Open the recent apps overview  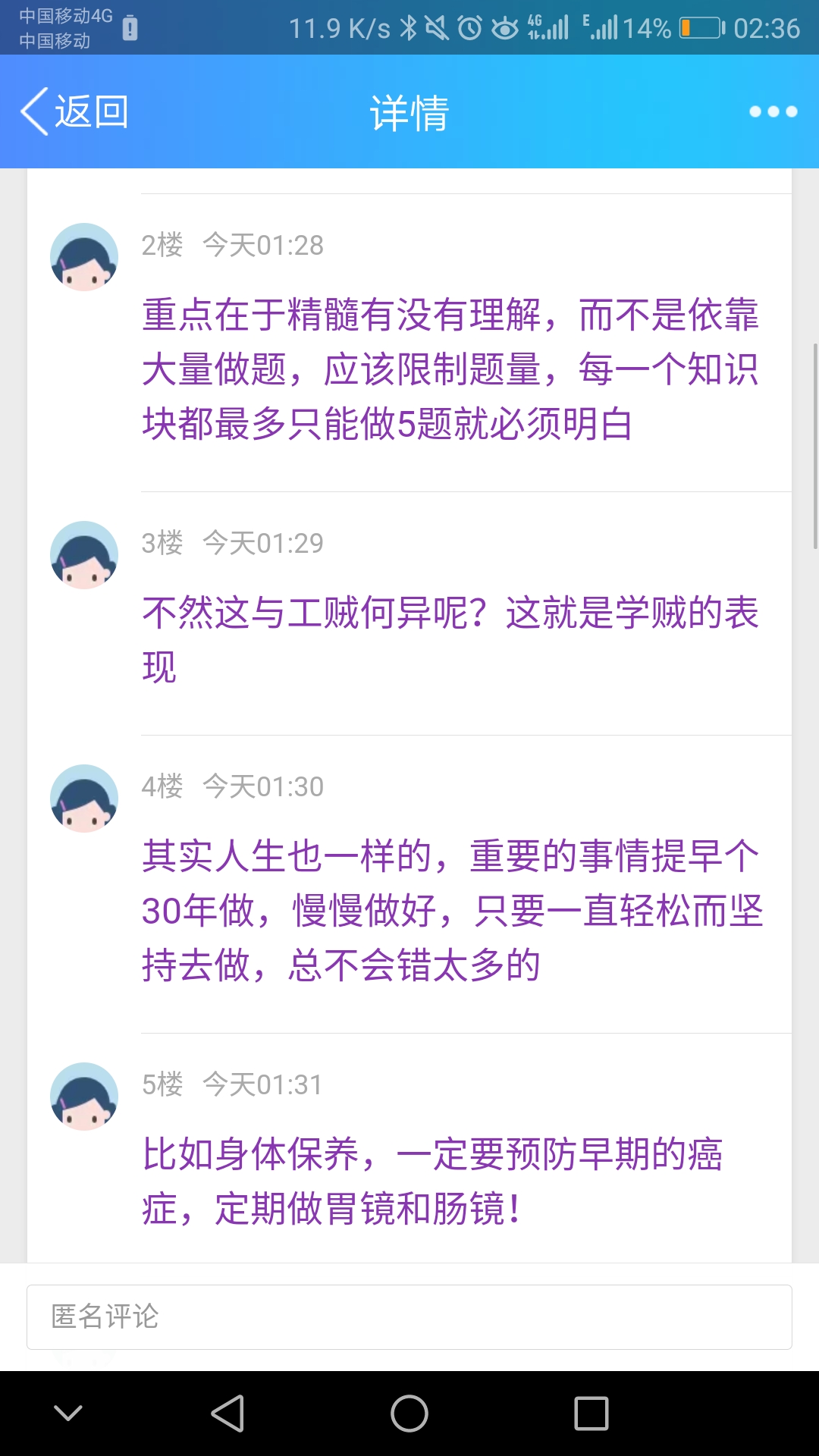(x=591, y=1414)
